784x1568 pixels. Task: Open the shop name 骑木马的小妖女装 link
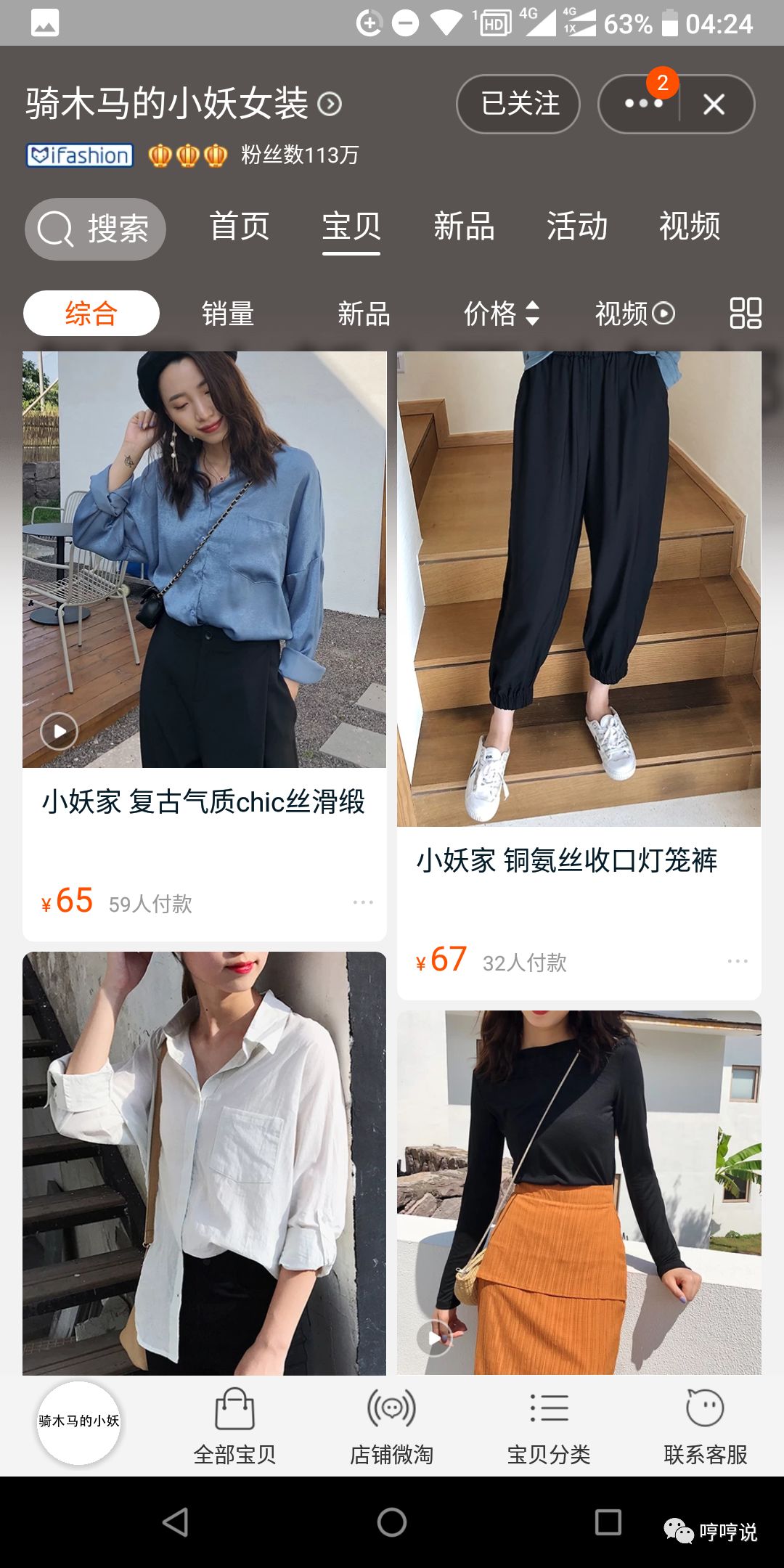tap(167, 102)
